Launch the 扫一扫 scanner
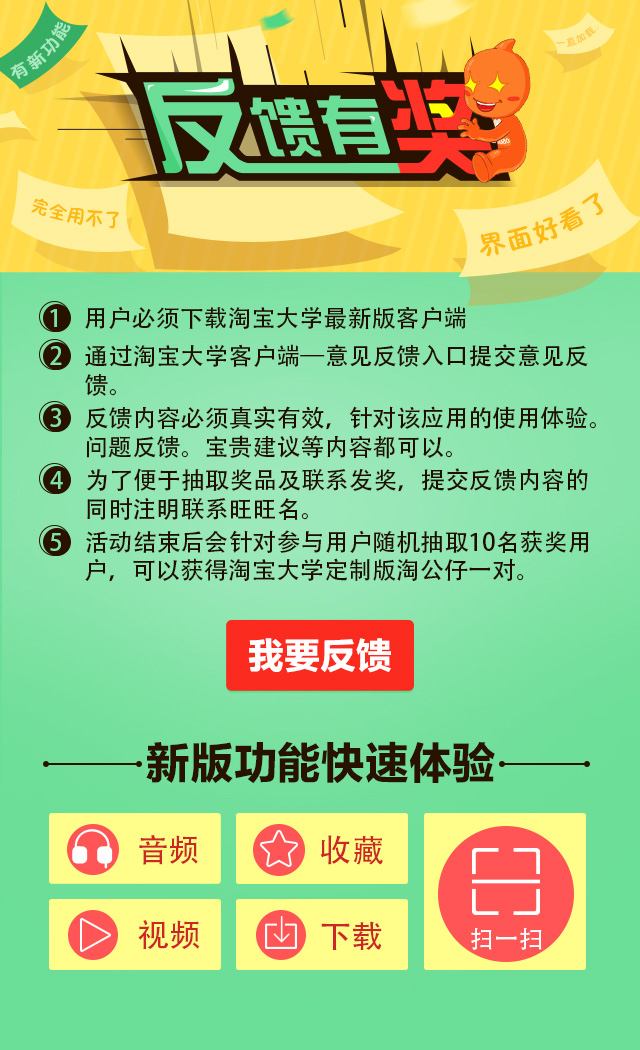Viewport: 640px width, 1050px height. (x=505, y=892)
